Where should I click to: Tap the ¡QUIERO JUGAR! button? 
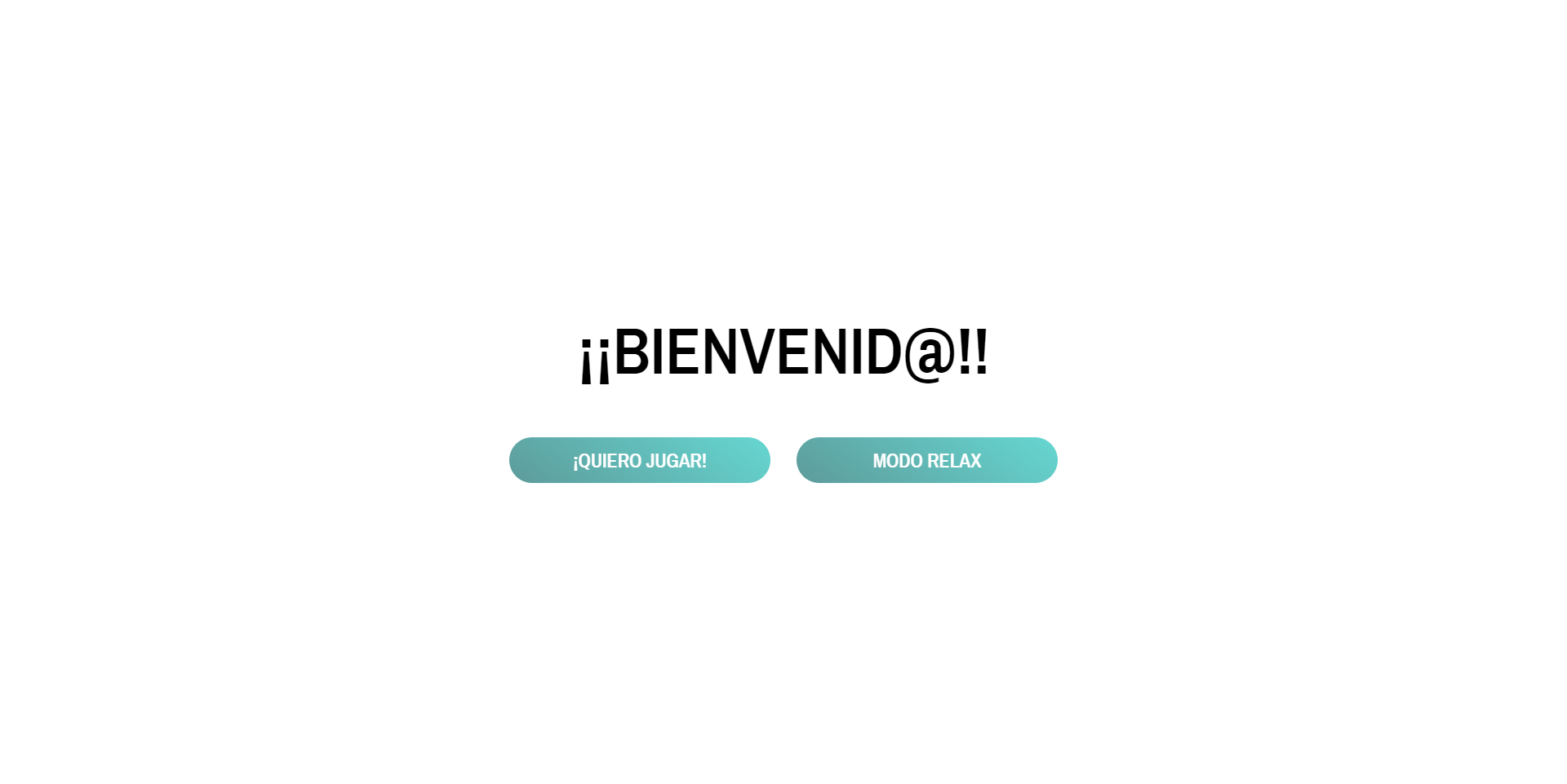click(639, 460)
